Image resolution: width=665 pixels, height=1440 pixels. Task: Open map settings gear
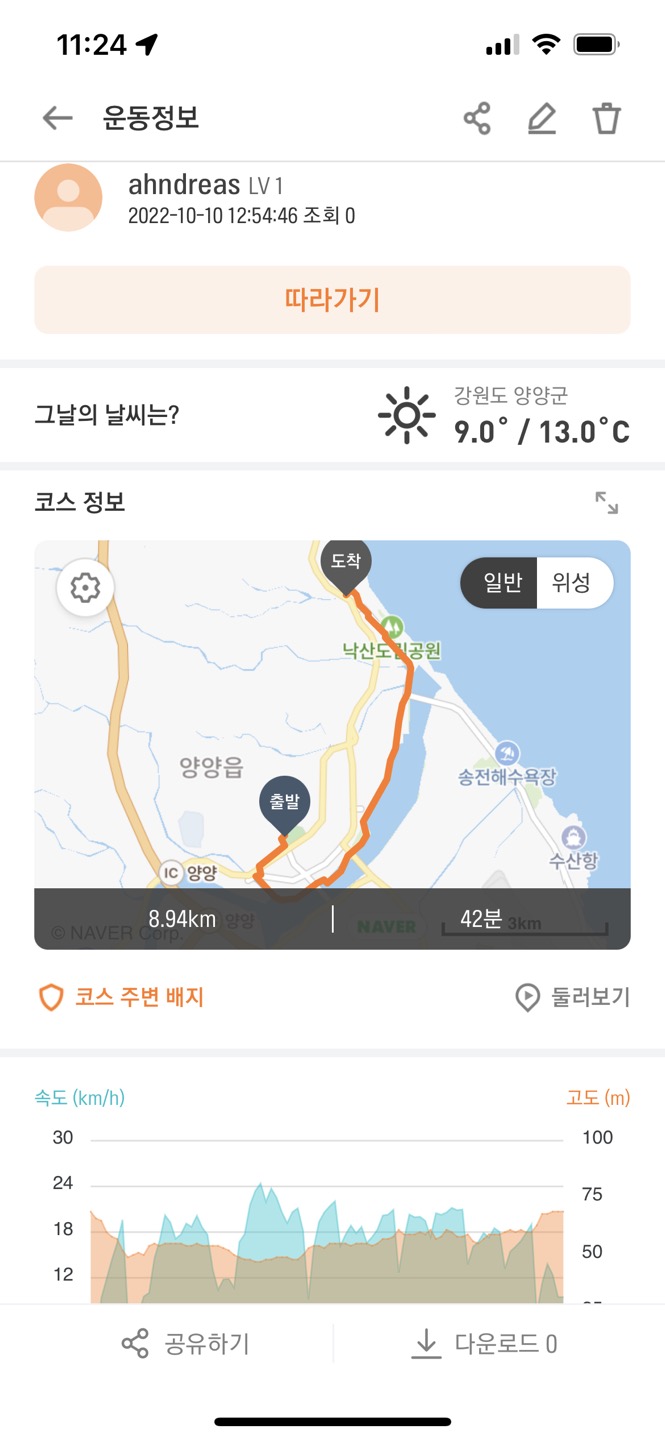click(86, 588)
